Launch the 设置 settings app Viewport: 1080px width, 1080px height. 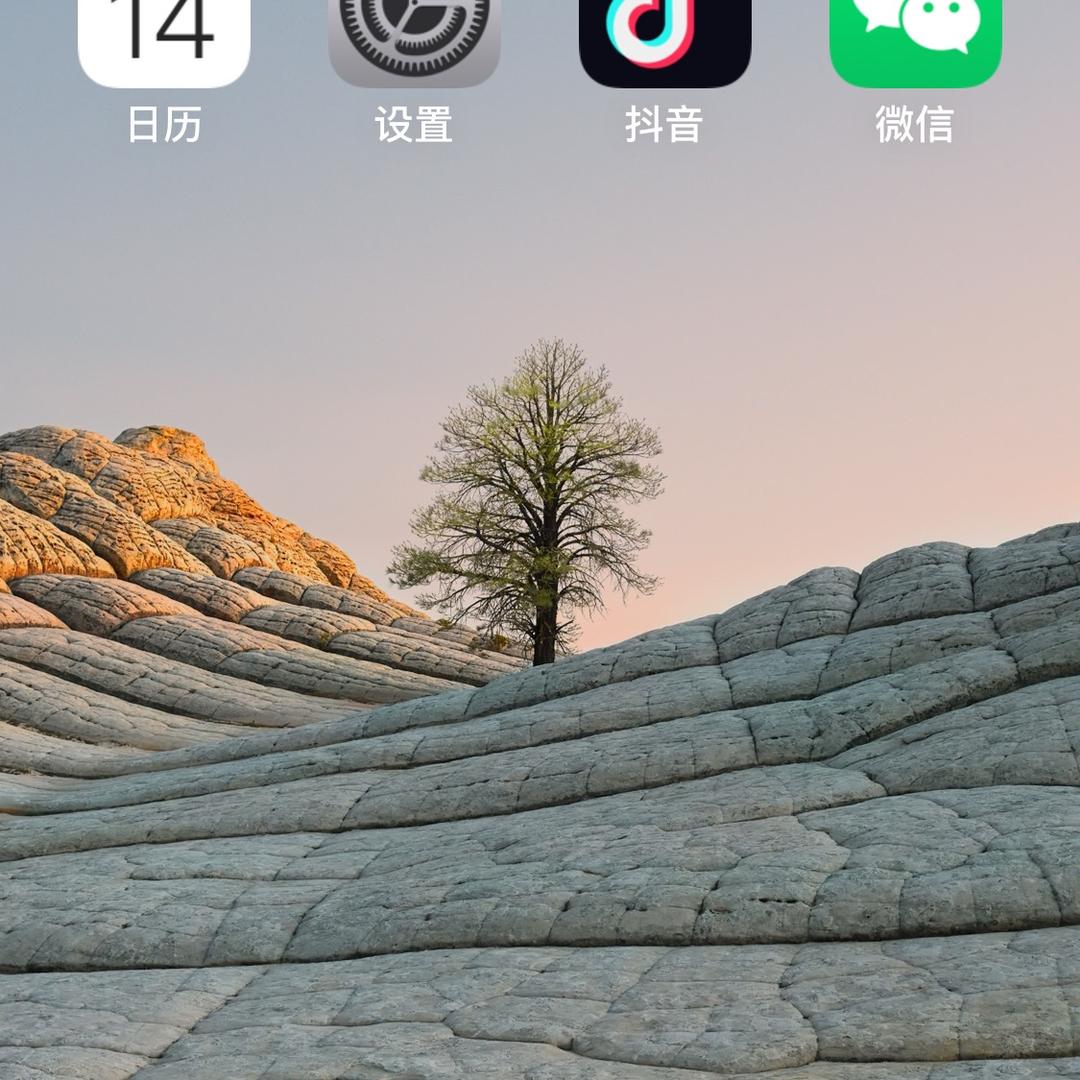(x=414, y=40)
